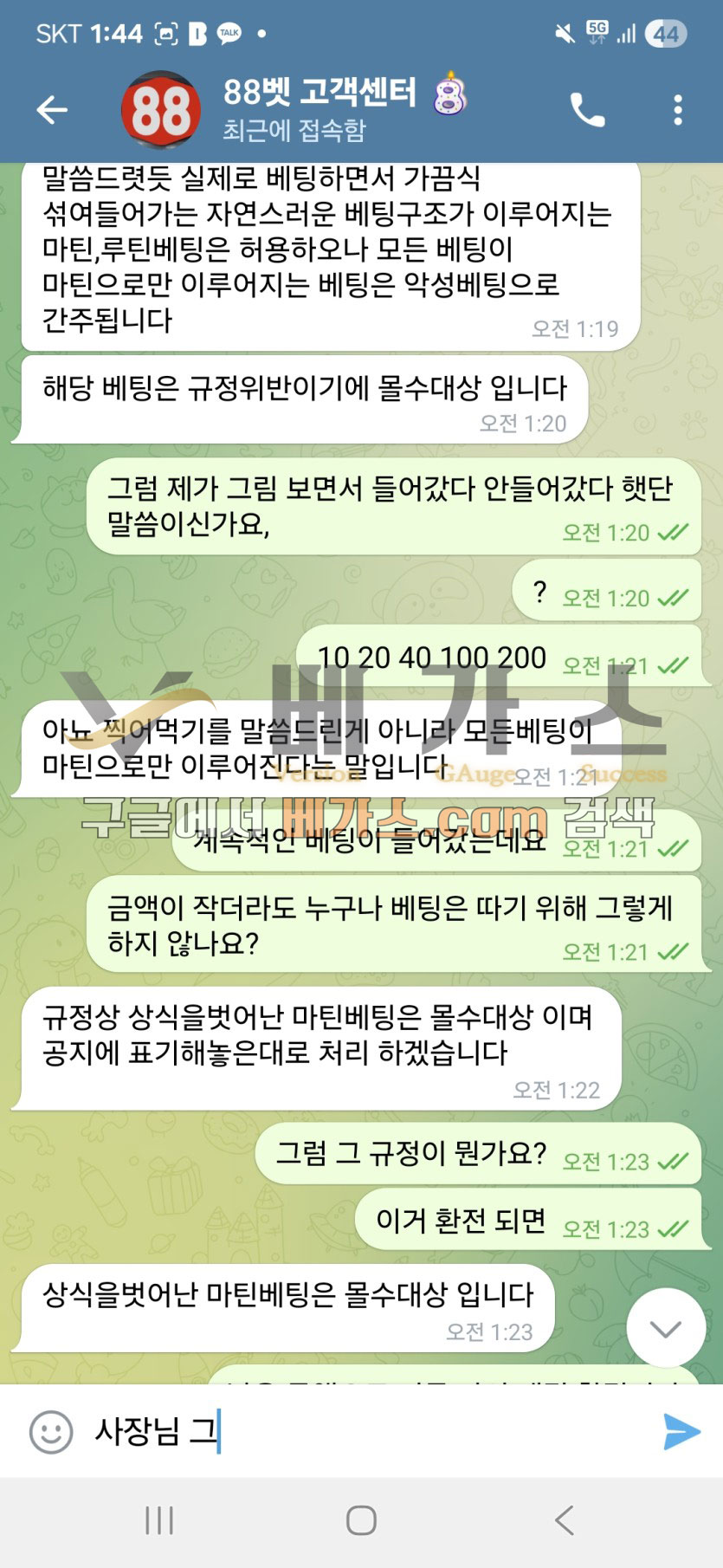
Task: Jump to latest messages with down arrow
Action: tap(665, 1328)
